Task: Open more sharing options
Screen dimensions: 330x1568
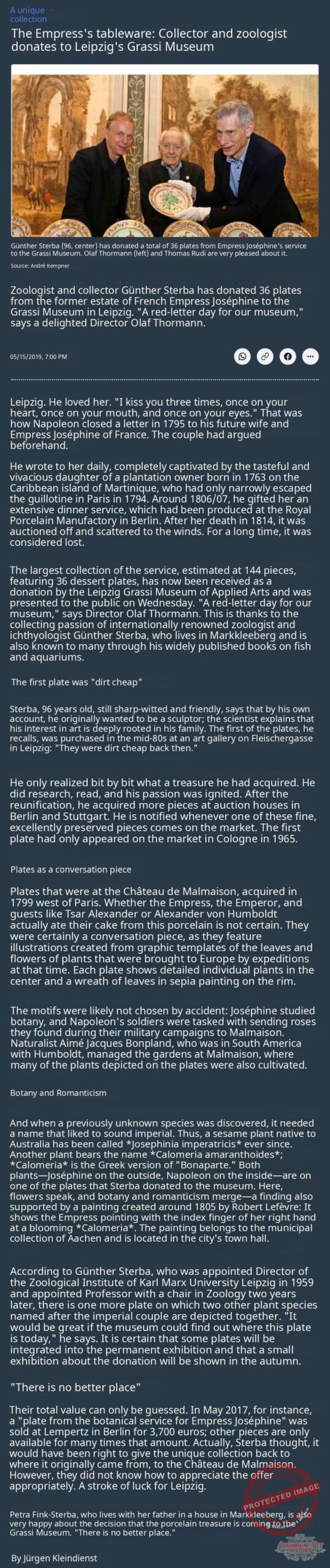Action: coord(310,356)
